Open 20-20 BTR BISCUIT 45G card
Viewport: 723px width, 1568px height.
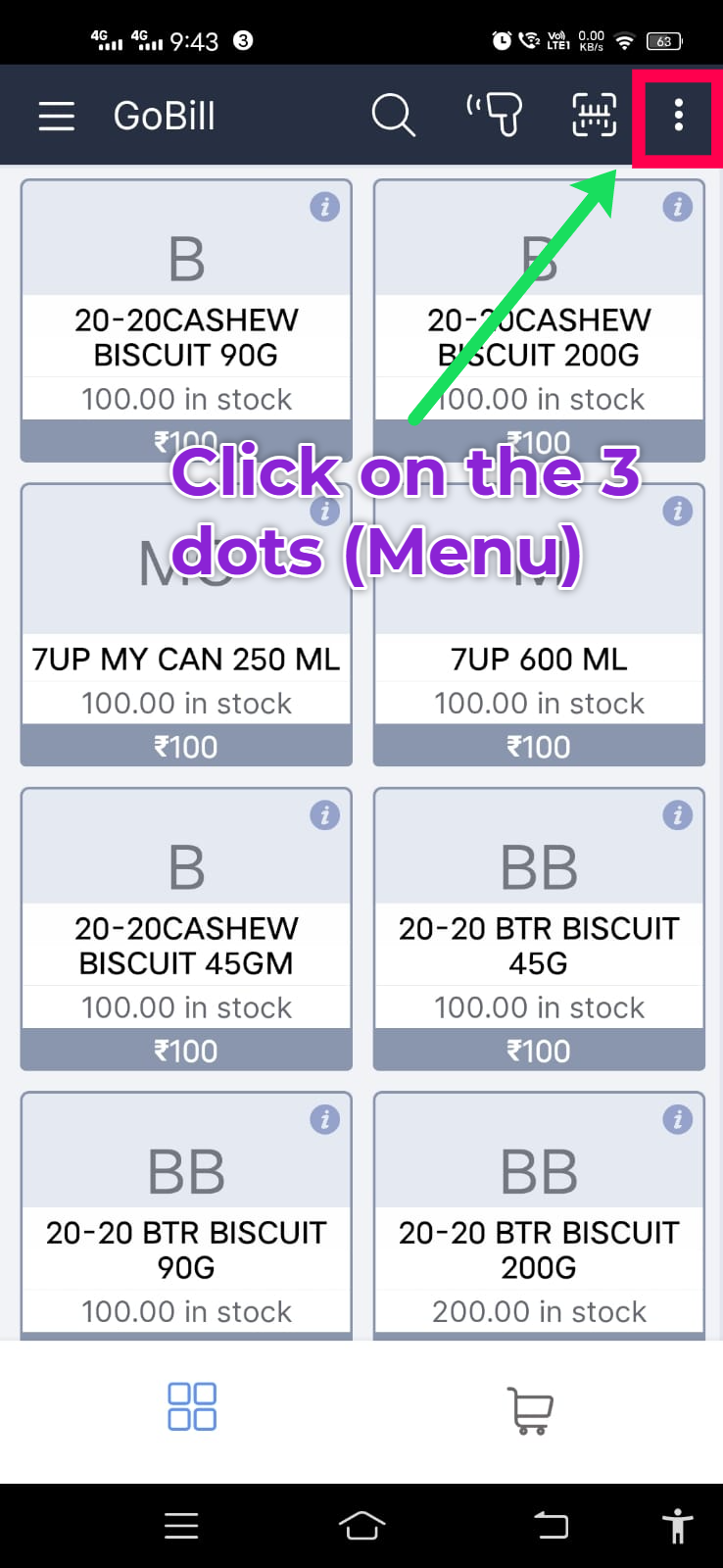pyautogui.click(x=539, y=946)
